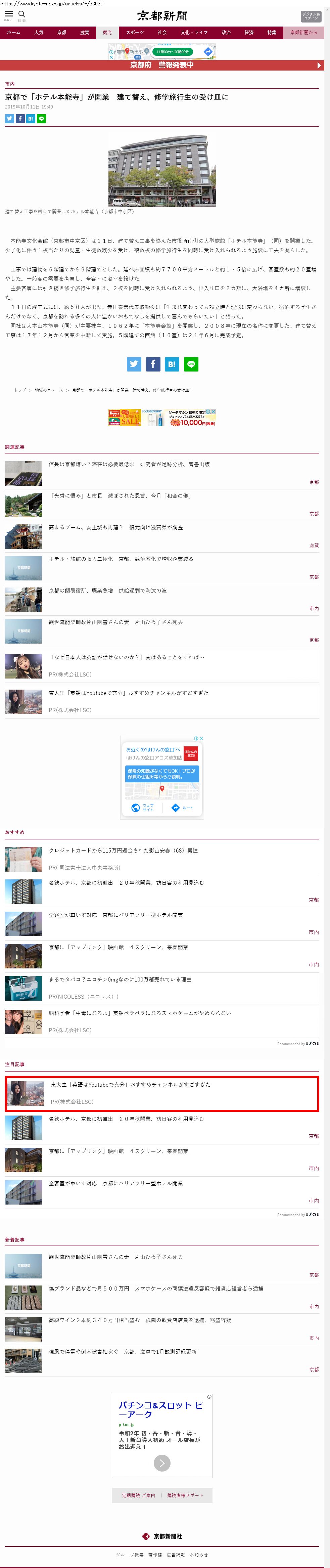Switch to the 文化・ライフ tab
The height and width of the screenshot is (1568, 330).
click(194, 32)
